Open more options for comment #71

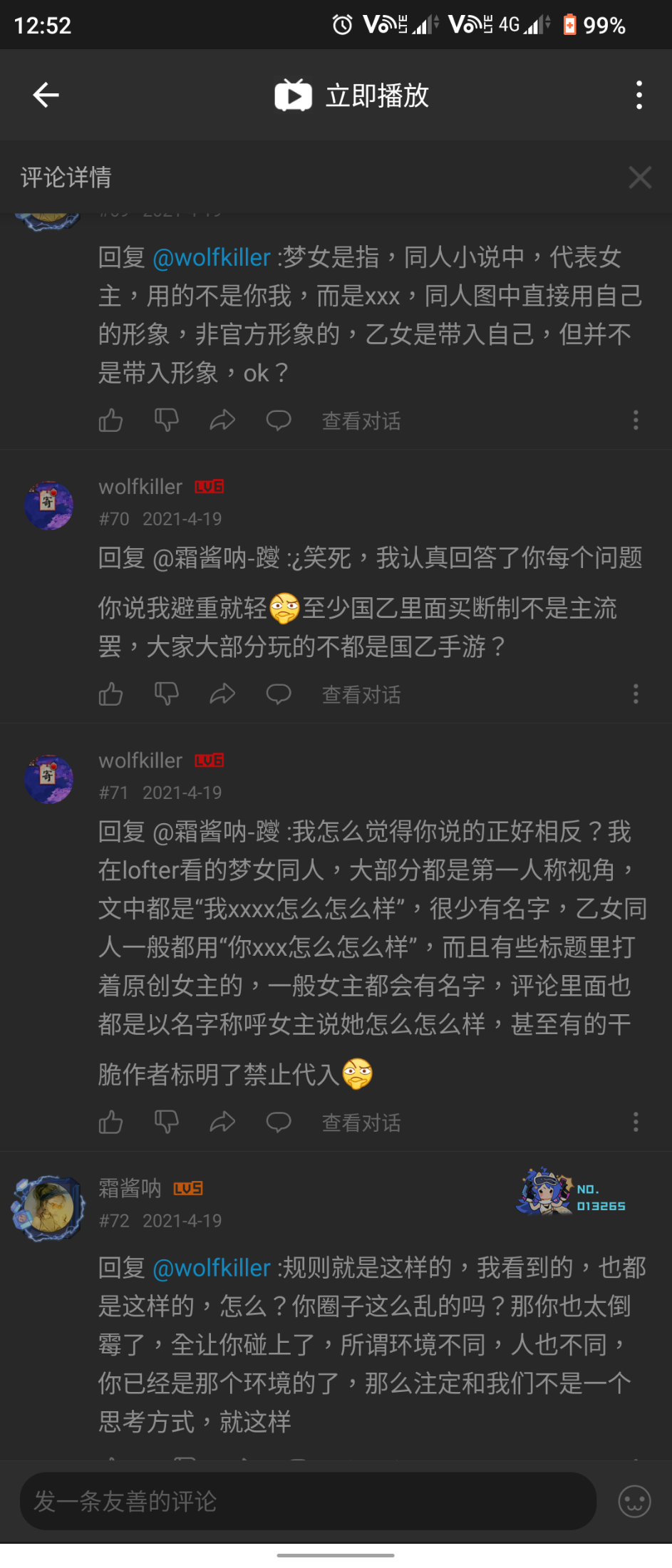636,1123
